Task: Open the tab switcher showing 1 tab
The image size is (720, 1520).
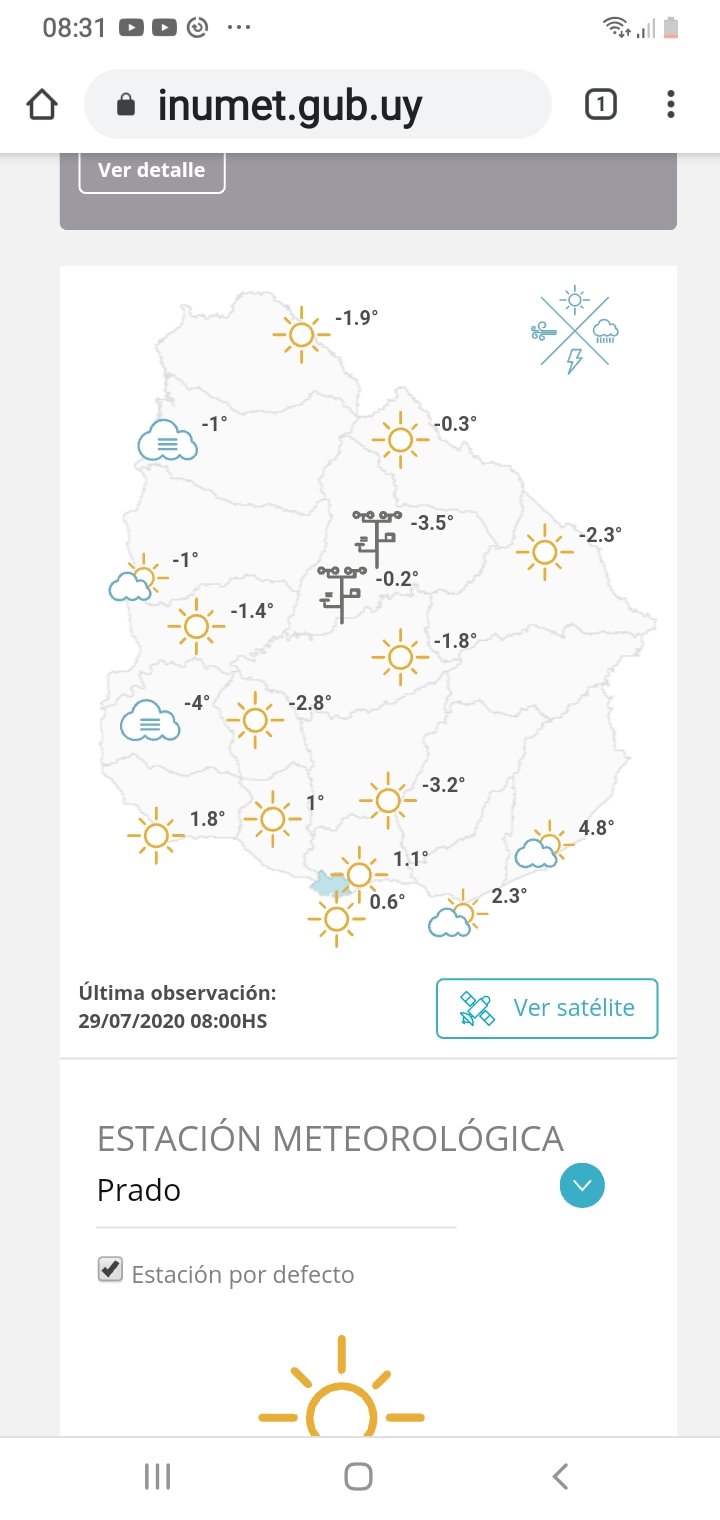Action: 600,104
